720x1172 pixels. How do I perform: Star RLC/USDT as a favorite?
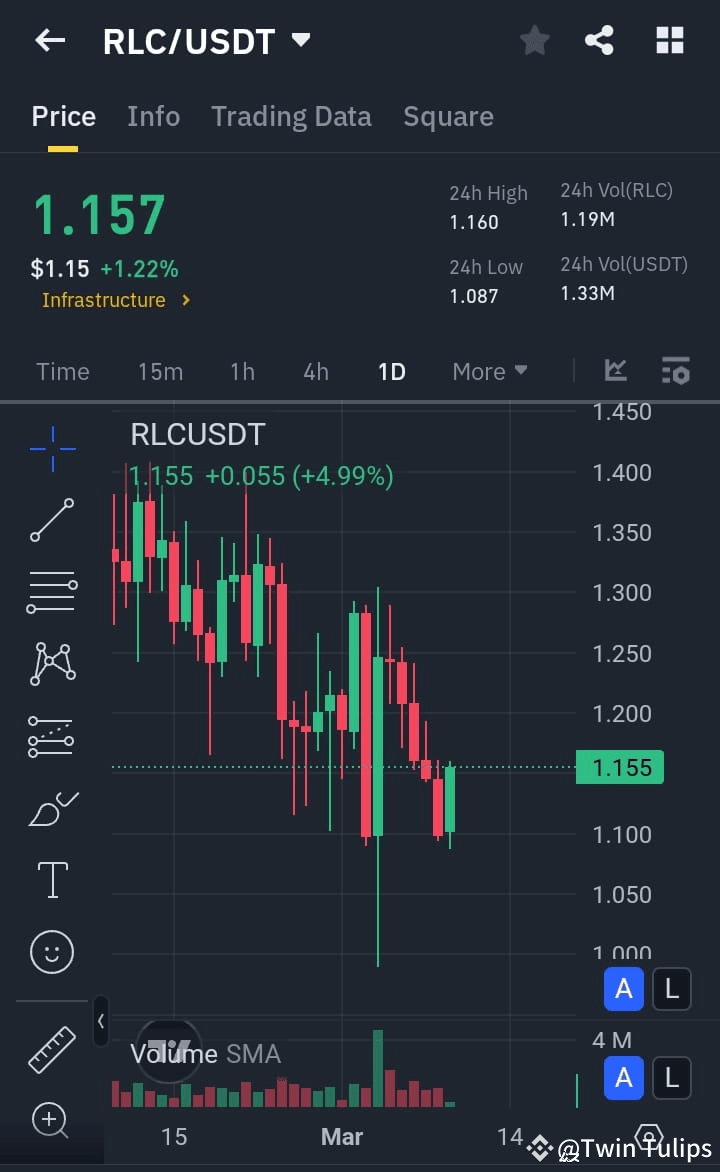[x=534, y=40]
